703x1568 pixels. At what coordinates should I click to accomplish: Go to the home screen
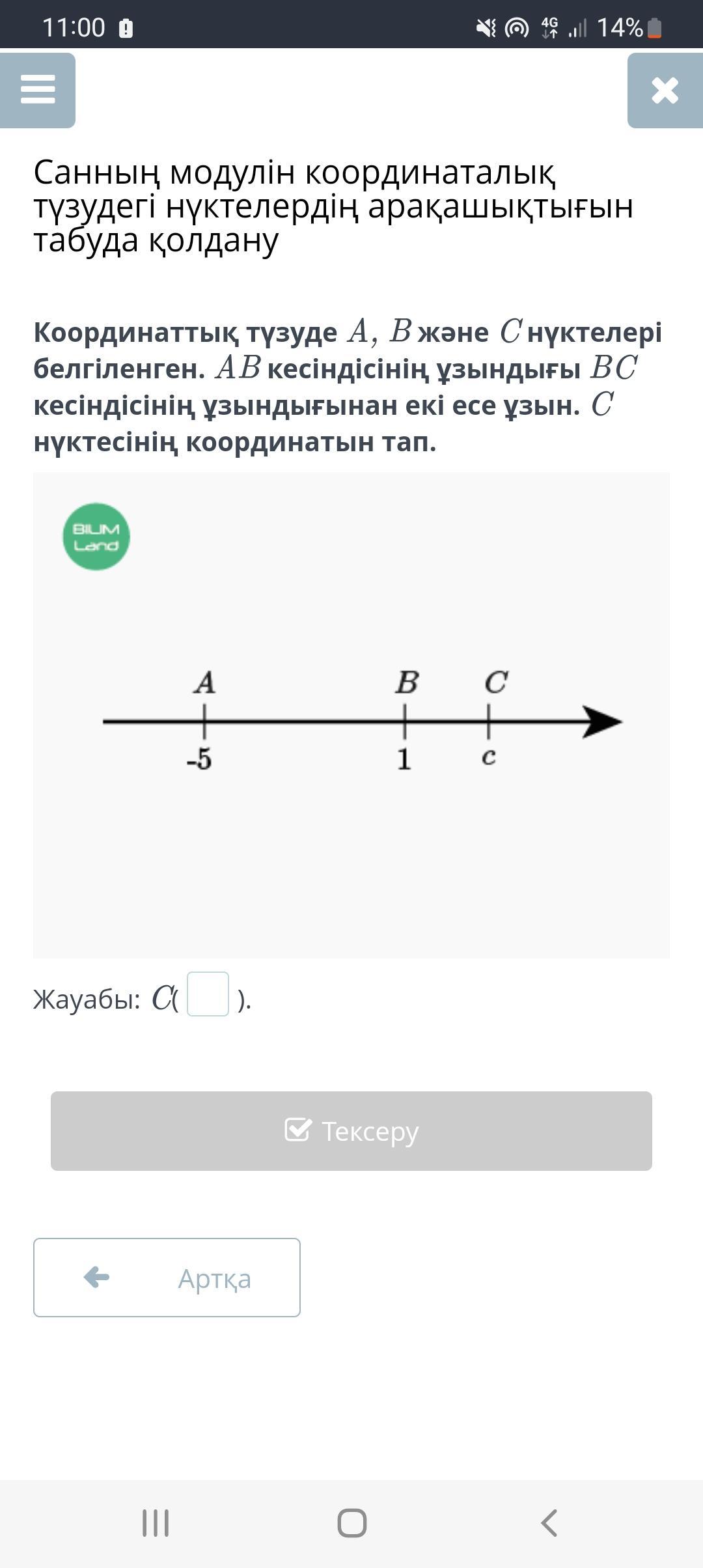pyautogui.click(x=351, y=1523)
